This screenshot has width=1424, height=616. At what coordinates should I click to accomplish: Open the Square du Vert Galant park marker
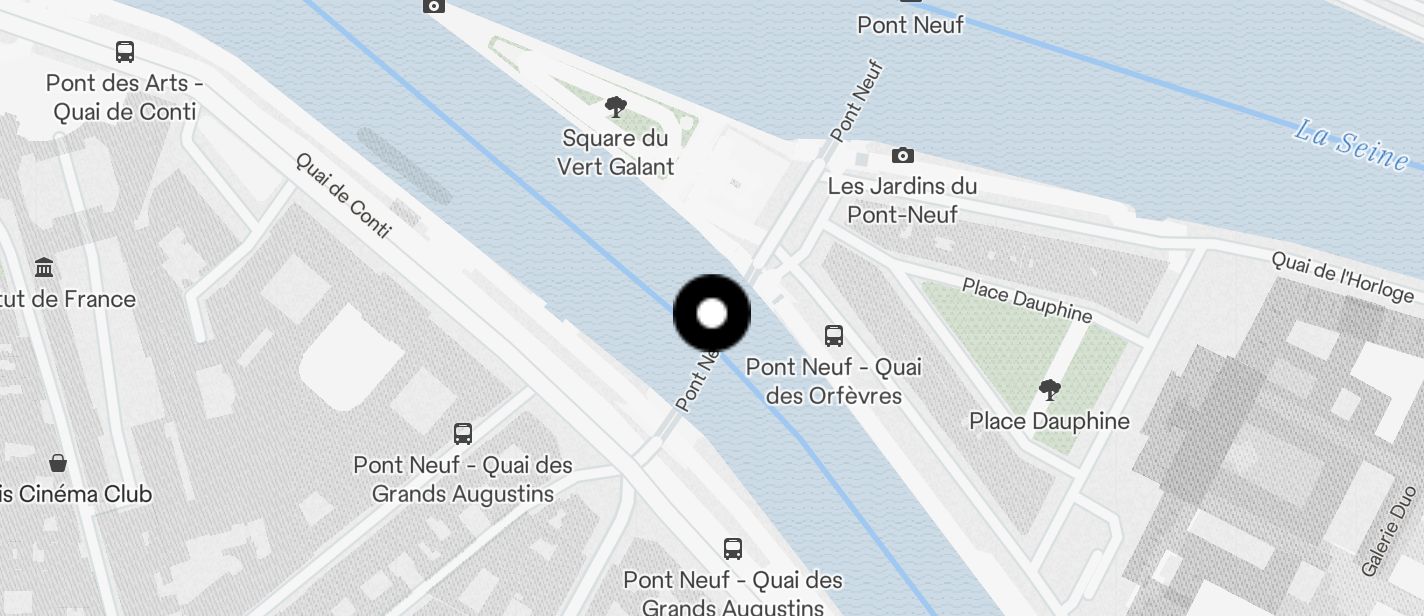(x=616, y=107)
